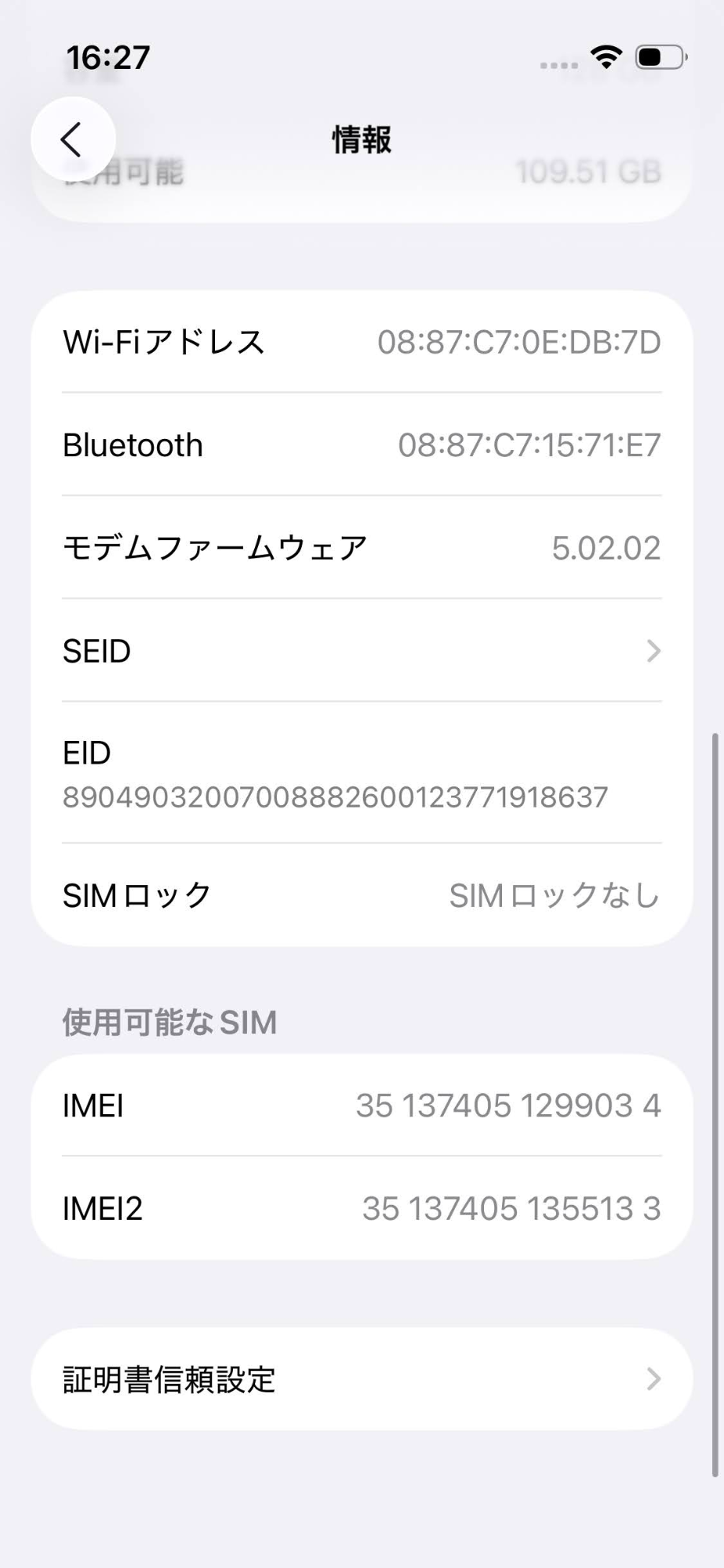This screenshot has height=1568, width=724.
Task: Tap the Wi-Fiアドレス row
Action: tap(361, 342)
